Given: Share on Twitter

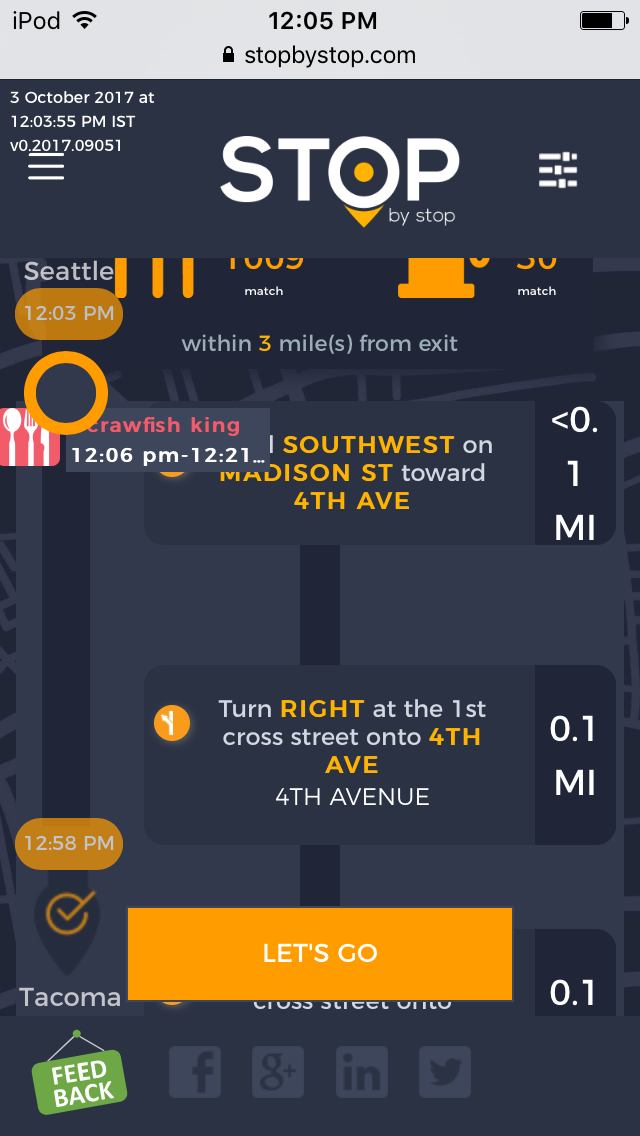Looking at the screenshot, I should click(444, 1073).
